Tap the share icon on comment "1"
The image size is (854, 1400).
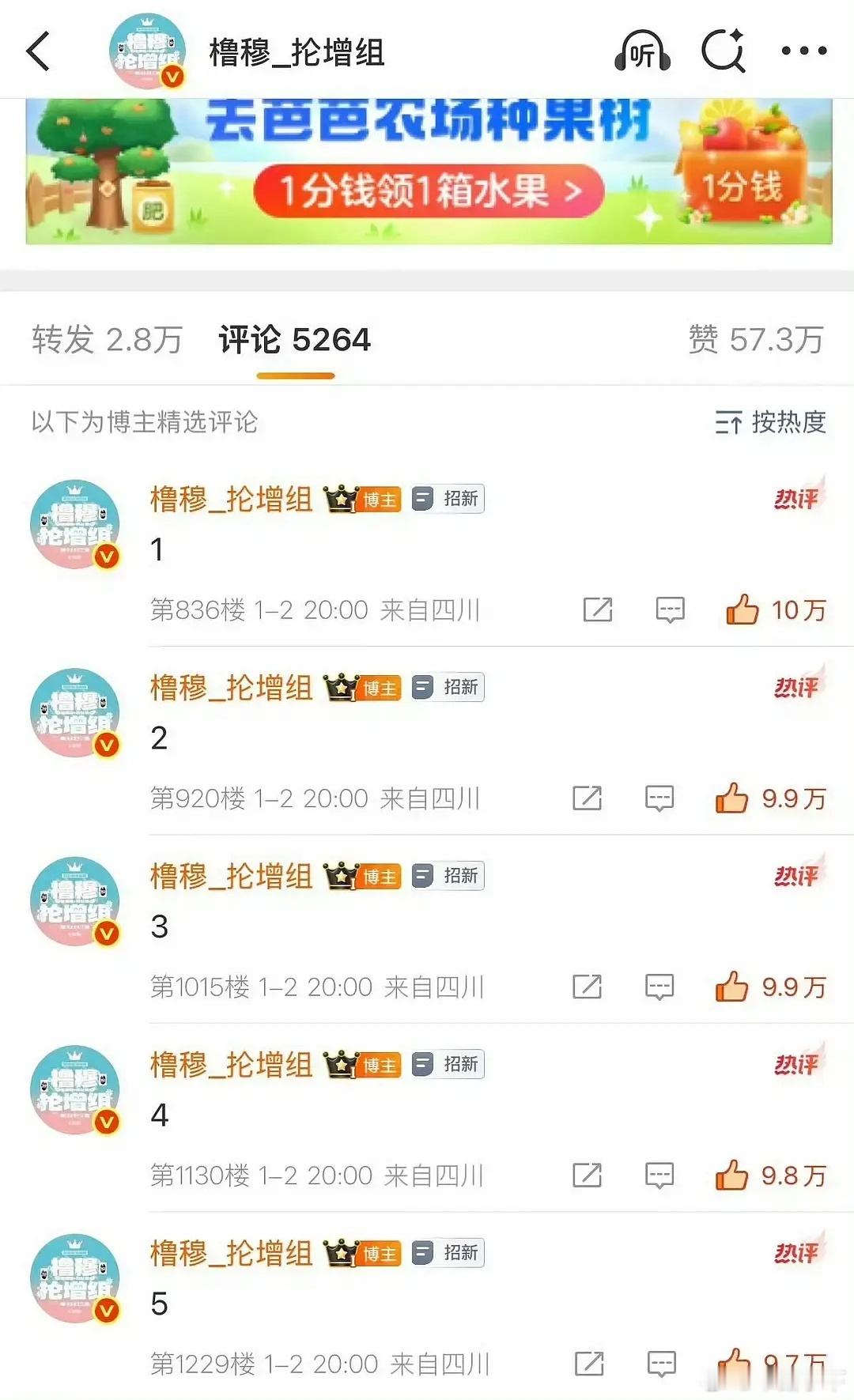[599, 609]
